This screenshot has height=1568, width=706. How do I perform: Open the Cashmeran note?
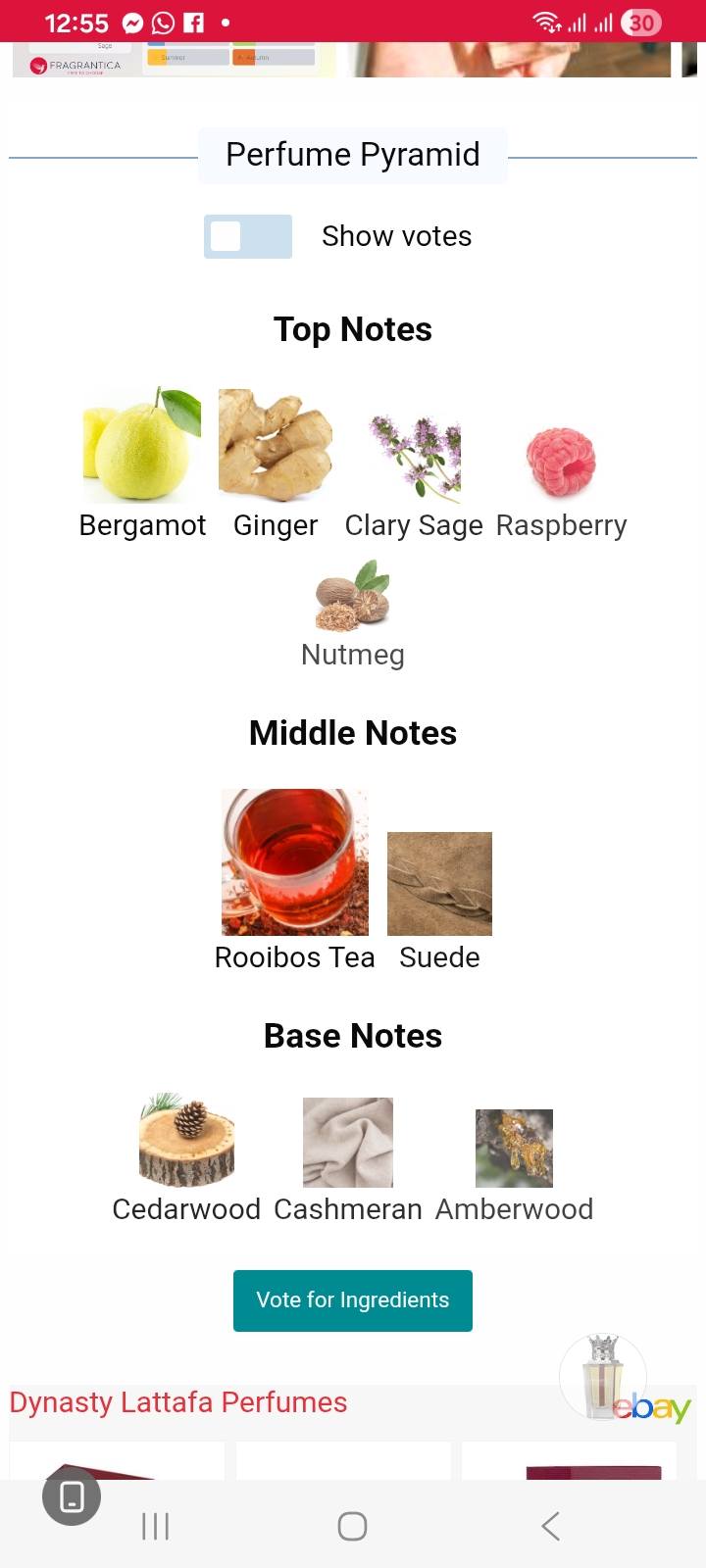(348, 1156)
